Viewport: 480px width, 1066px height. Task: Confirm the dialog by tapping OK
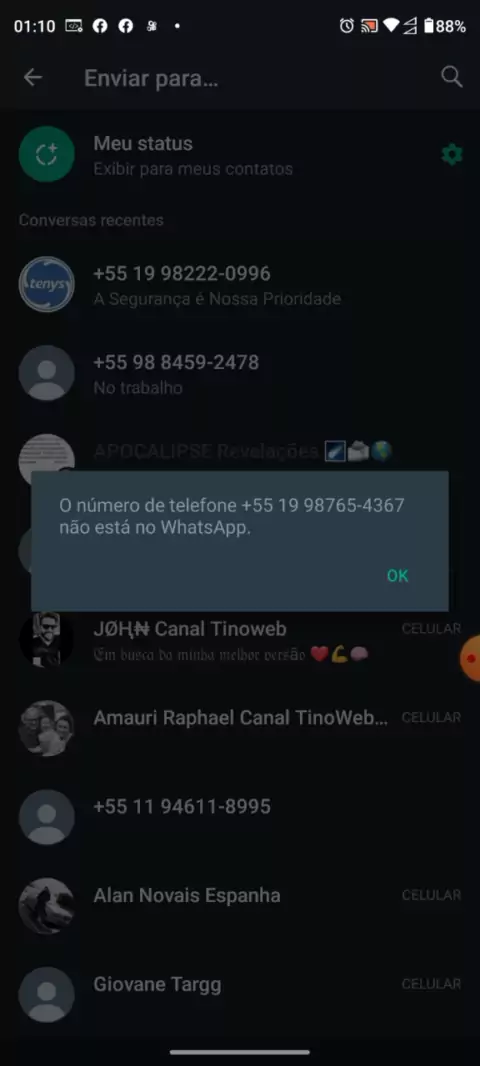pos(397,576)
